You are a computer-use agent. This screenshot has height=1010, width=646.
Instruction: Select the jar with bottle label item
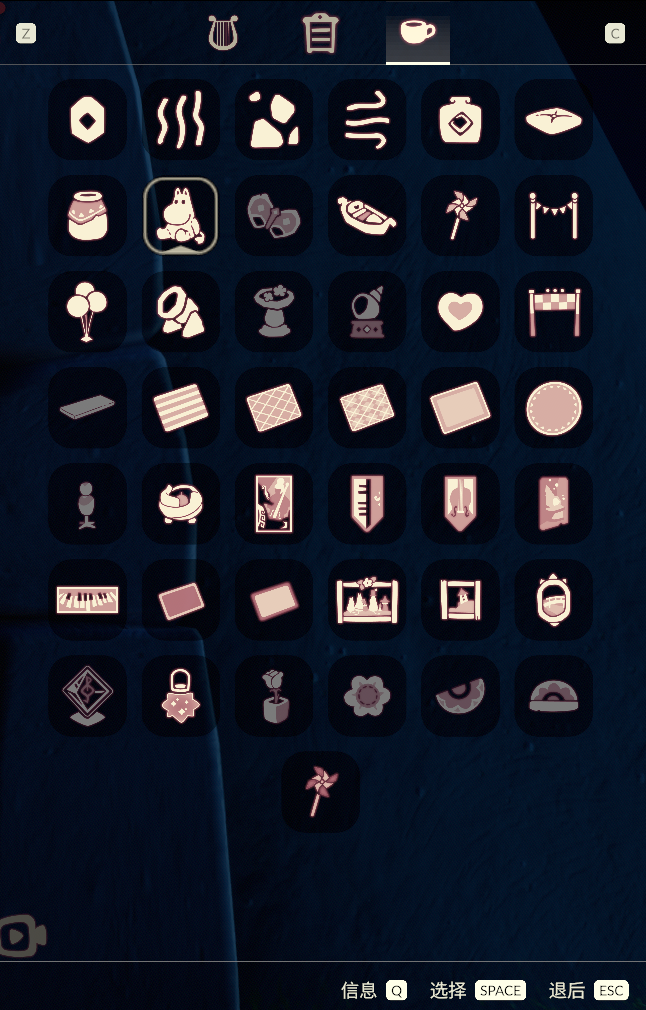pos(460,120)
